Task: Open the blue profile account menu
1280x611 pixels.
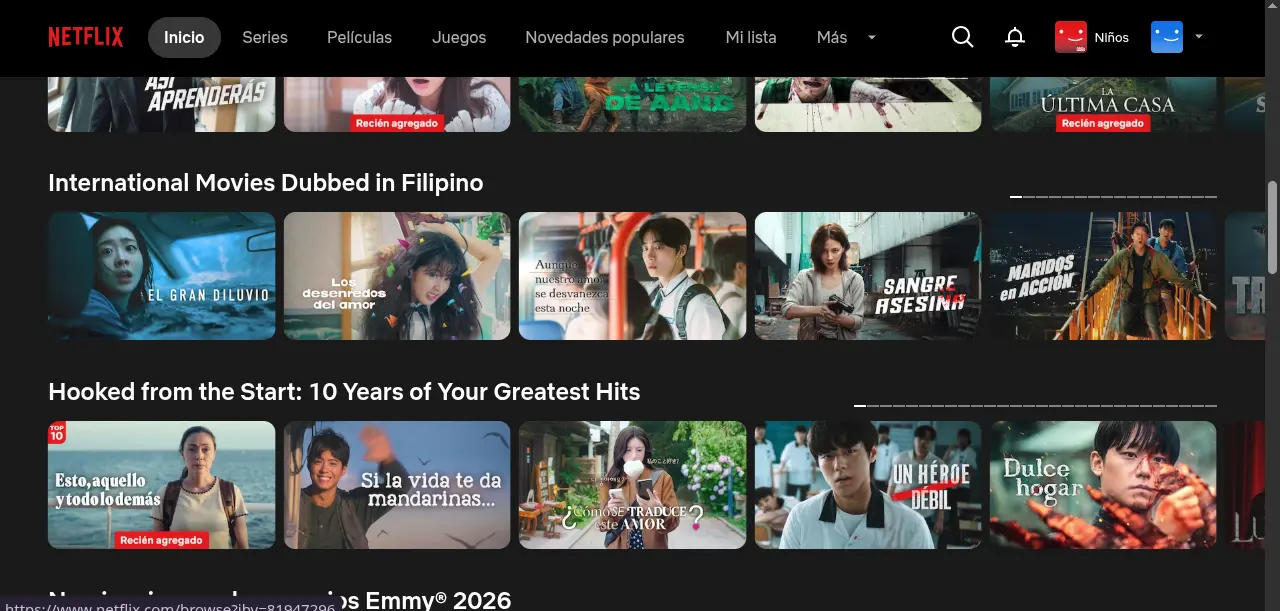Action: (x=1177, y=37)
